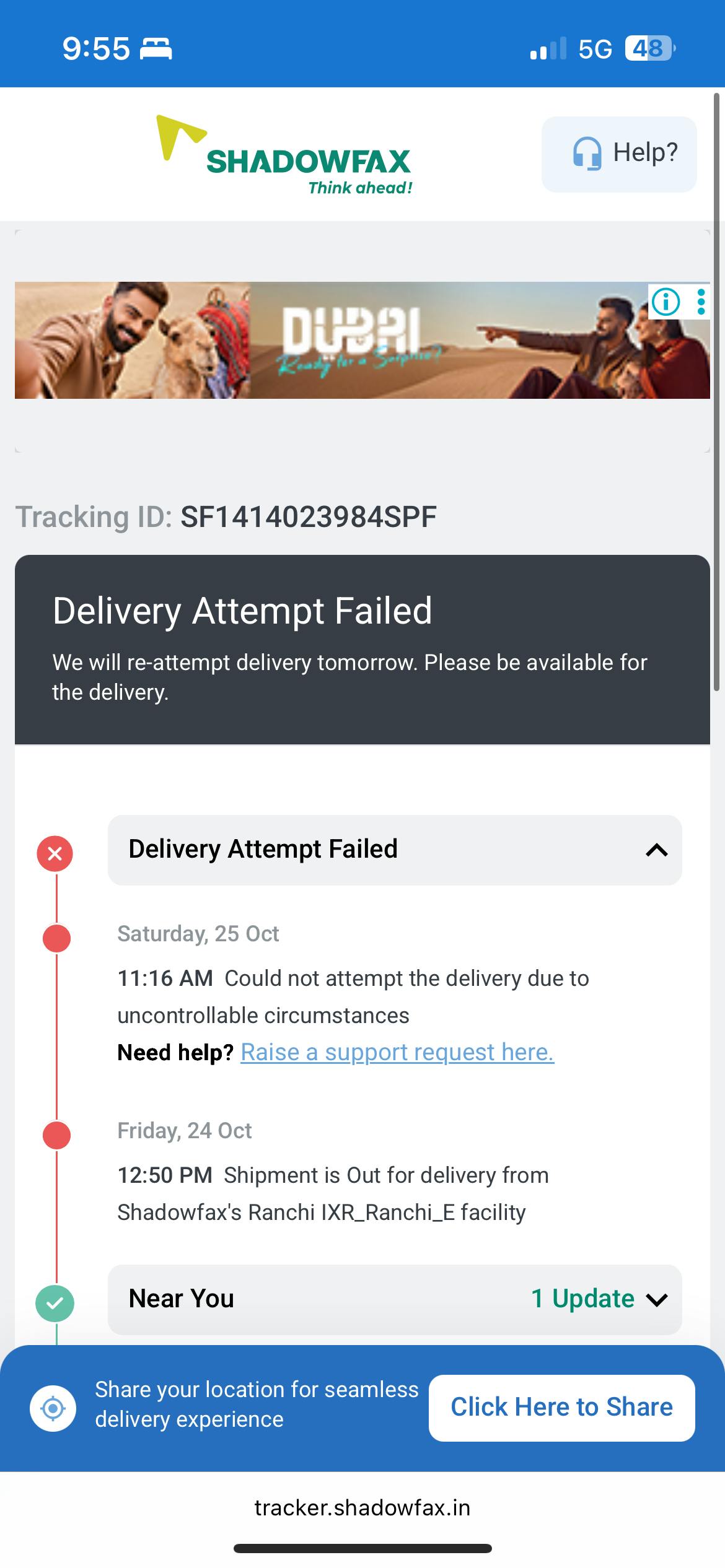Open the ad options three-dot menu
Screen dimensions: 725x1568
(701, 302)
